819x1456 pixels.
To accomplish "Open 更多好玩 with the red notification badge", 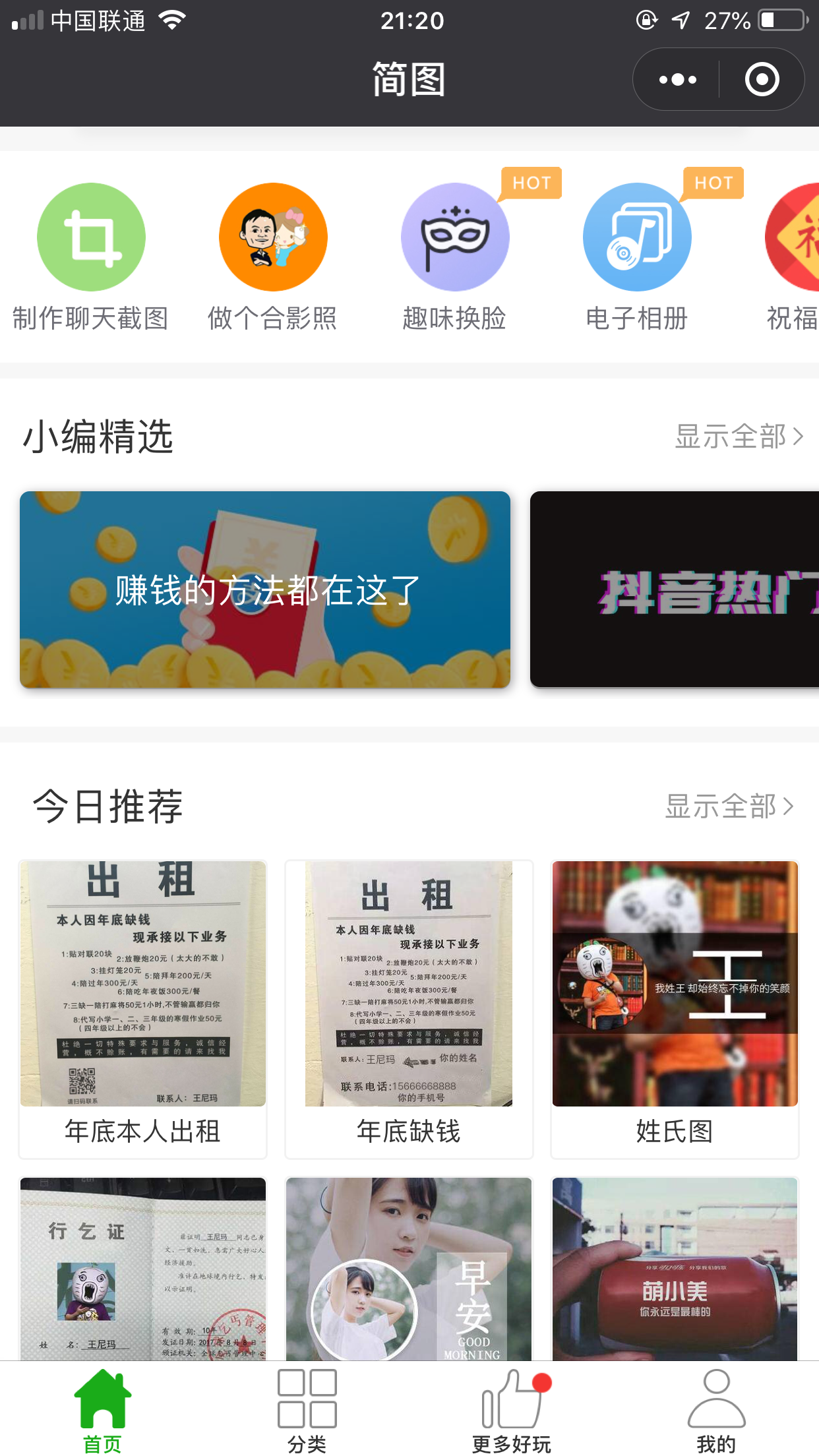I will (x=511, y=1405).
